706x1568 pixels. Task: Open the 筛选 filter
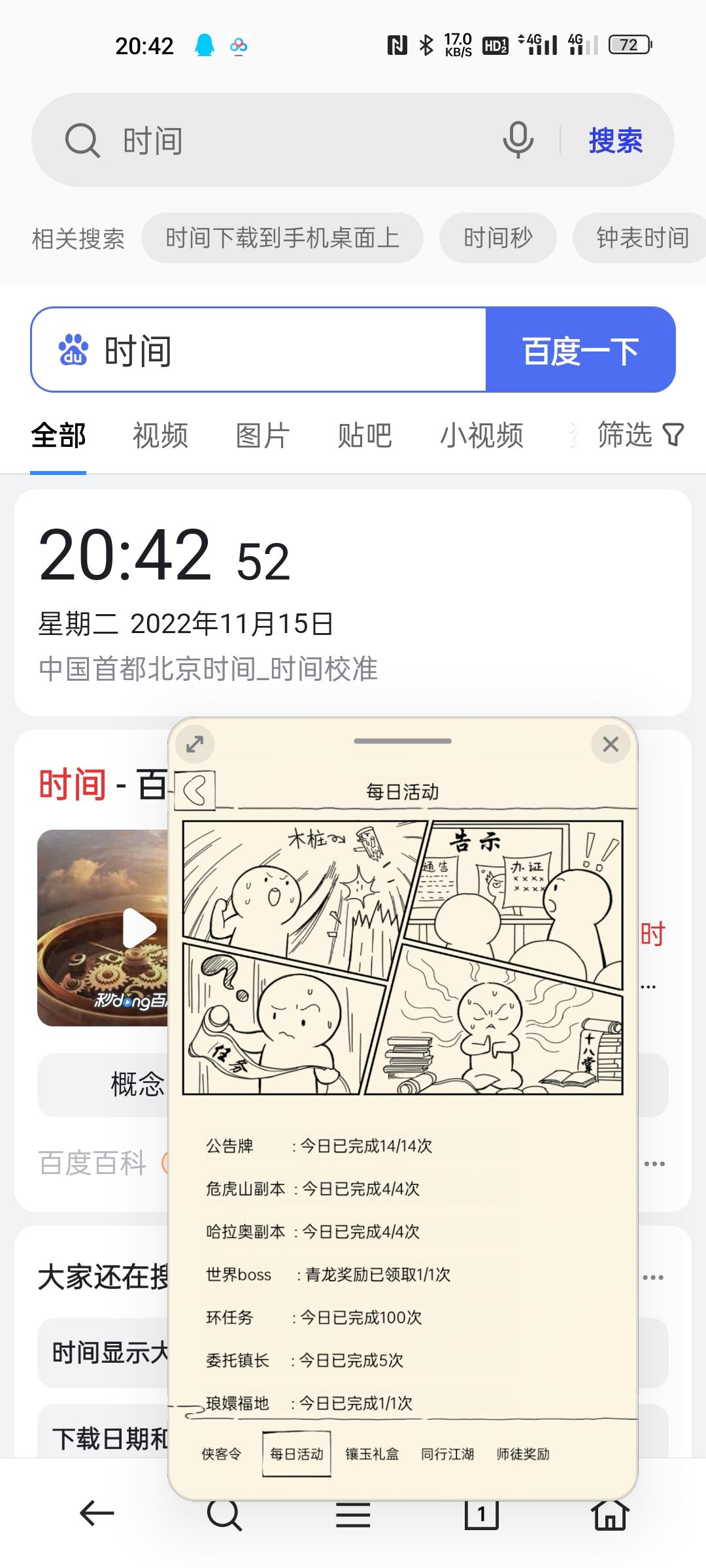coord(641,434)
